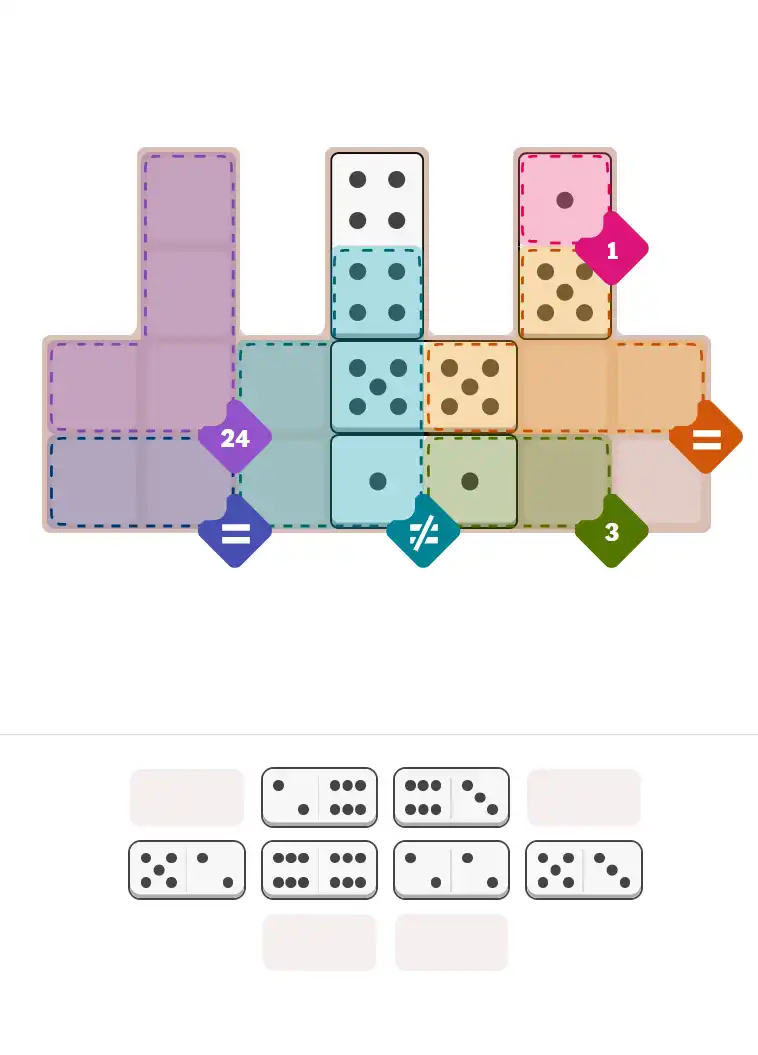Tap the placed 5-5 domino on the board
This screenshot has height=1055, width=758.
pyautogui.click(x=424, y=387)
